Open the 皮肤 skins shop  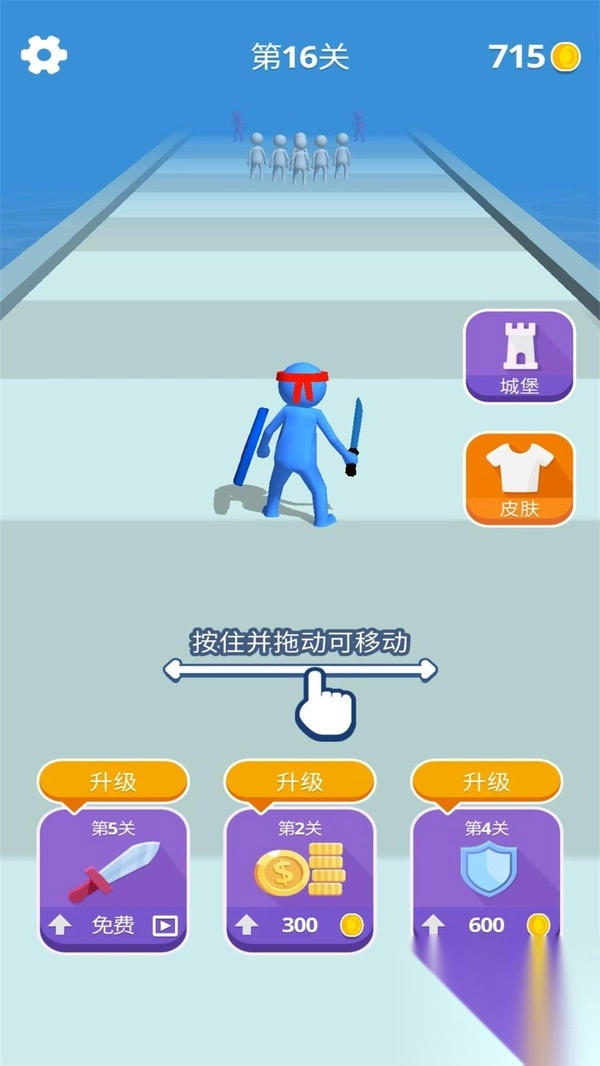(519, 479)
